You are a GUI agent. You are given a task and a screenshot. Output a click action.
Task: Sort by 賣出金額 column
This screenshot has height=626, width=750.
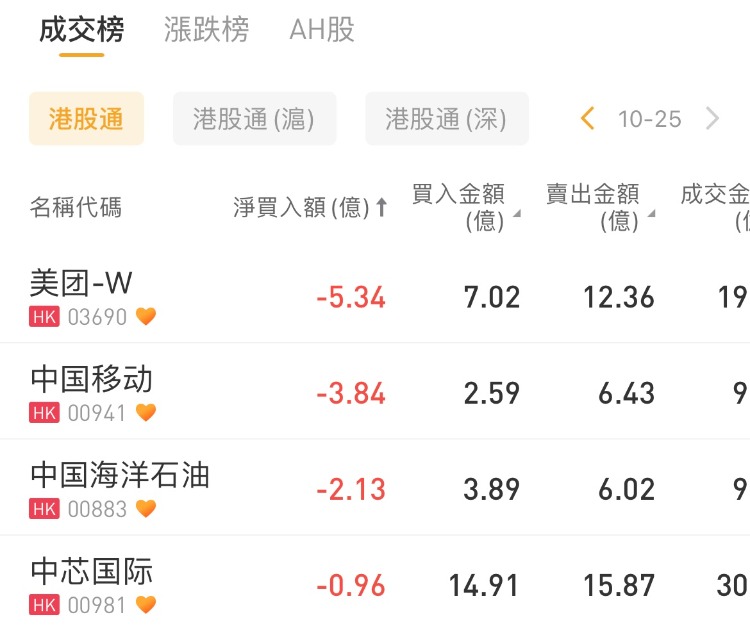click(x=598, y=207)
